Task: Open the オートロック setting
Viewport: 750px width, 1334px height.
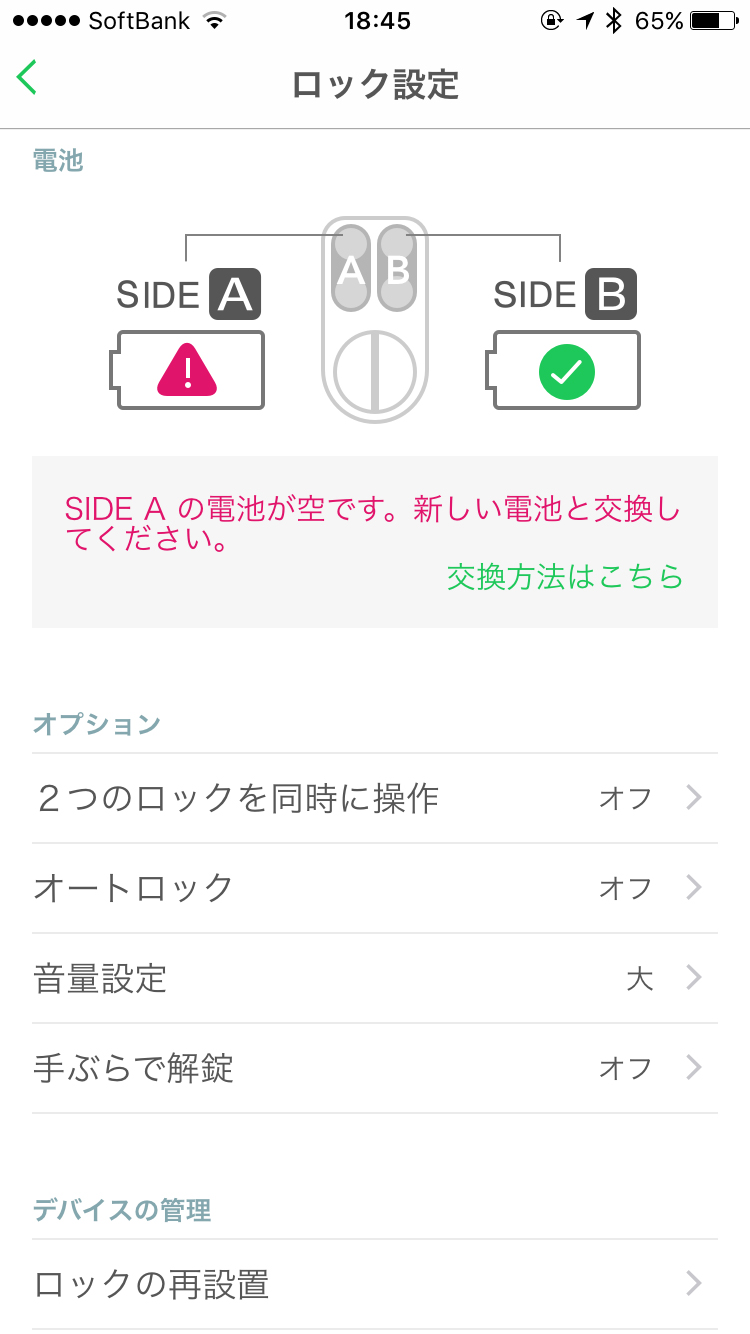Action: point(374,888)
